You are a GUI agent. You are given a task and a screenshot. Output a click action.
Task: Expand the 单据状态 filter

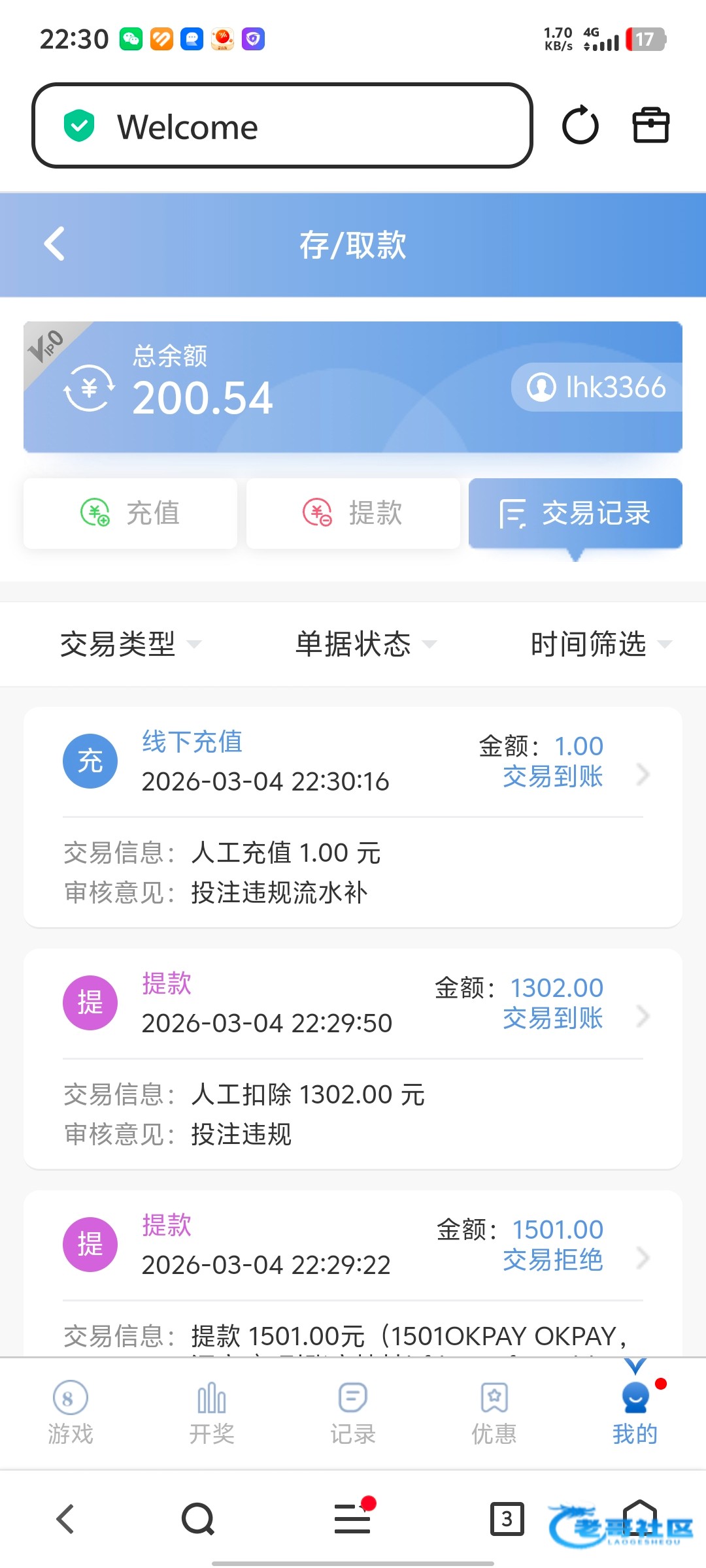pyautogui.click(x=365, y=644)
